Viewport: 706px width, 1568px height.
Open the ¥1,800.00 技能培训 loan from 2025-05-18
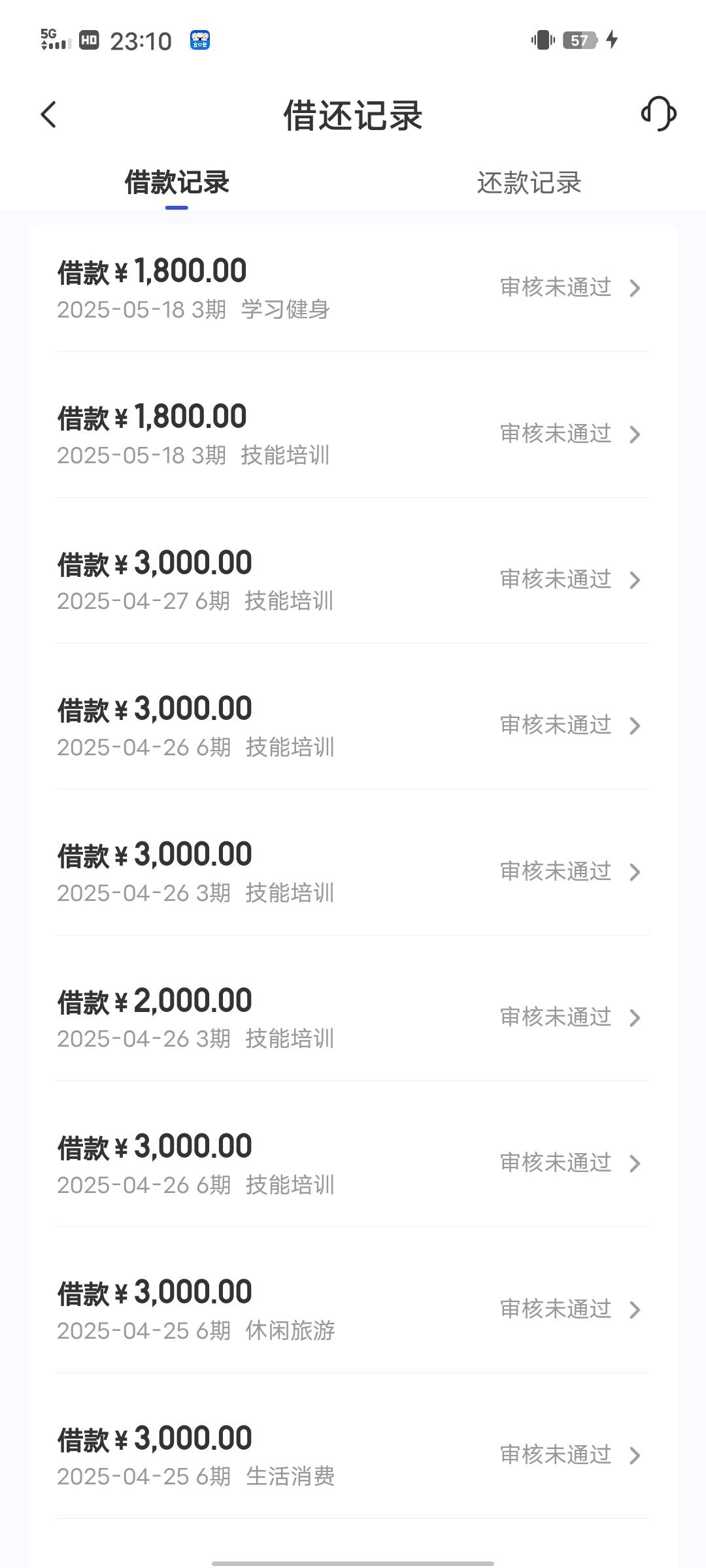pos(353,434)
